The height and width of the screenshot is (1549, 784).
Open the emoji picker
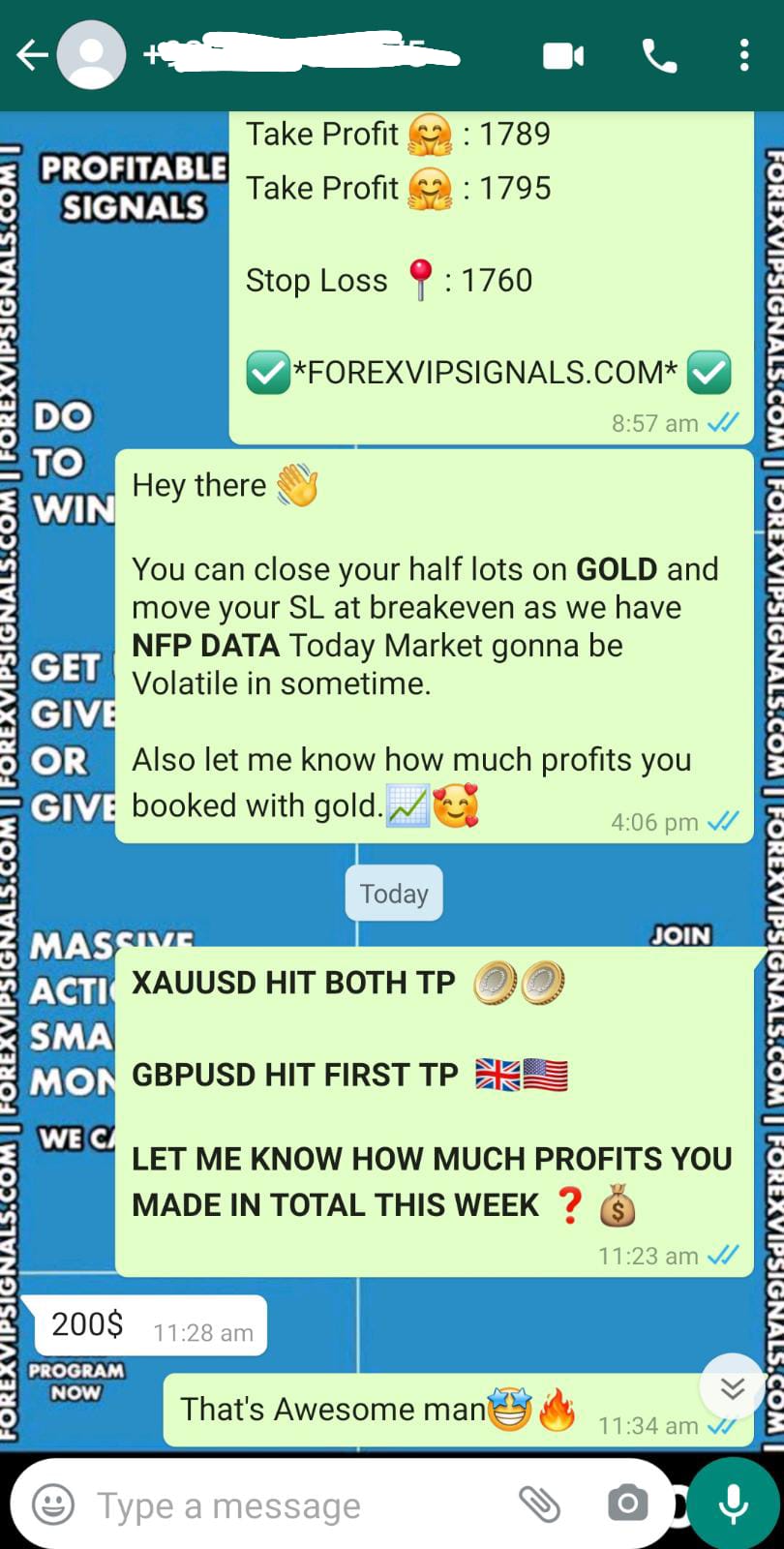click(53, 1504)
